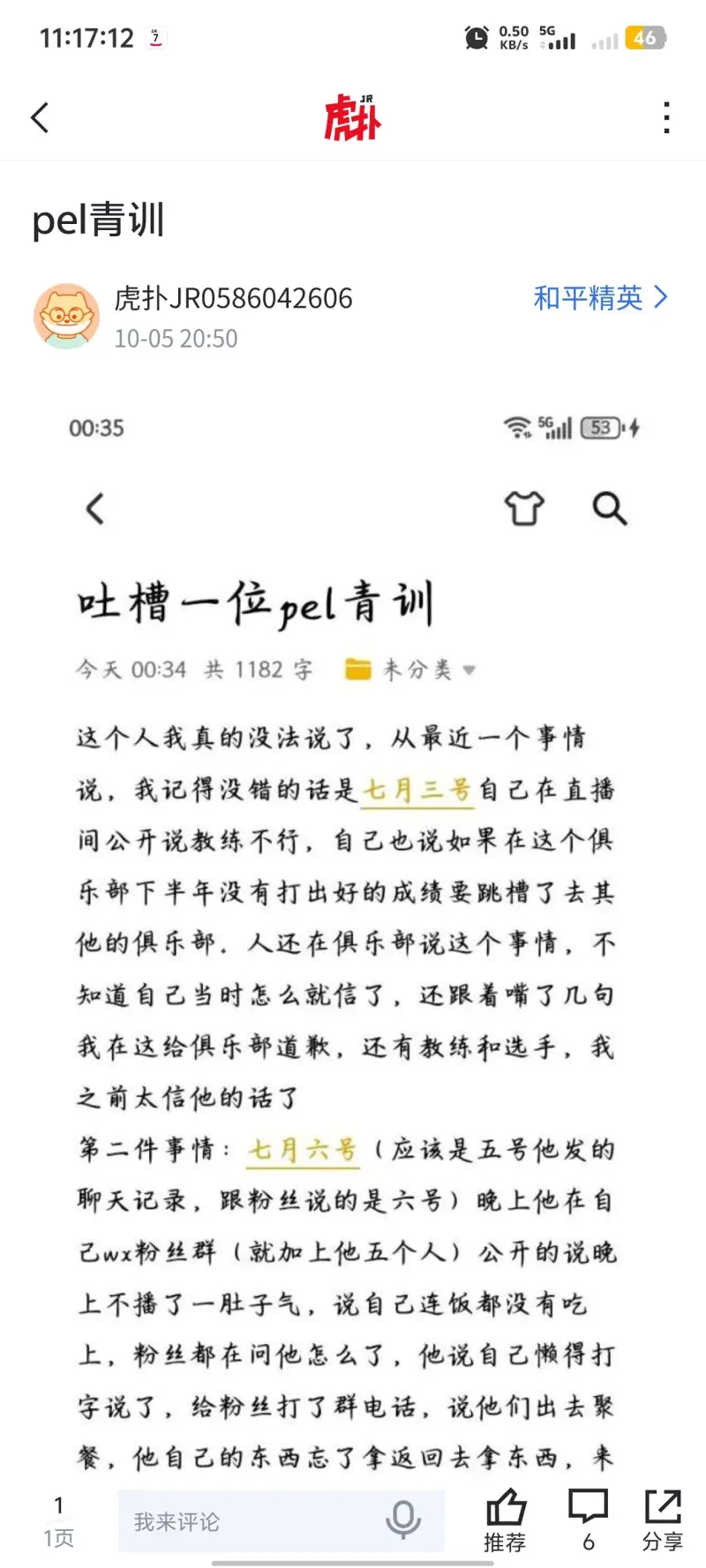Screen dimensions: 706x1568
Task: Open the profile of 虎扑JR0586042606
Action: coord(67,317)
